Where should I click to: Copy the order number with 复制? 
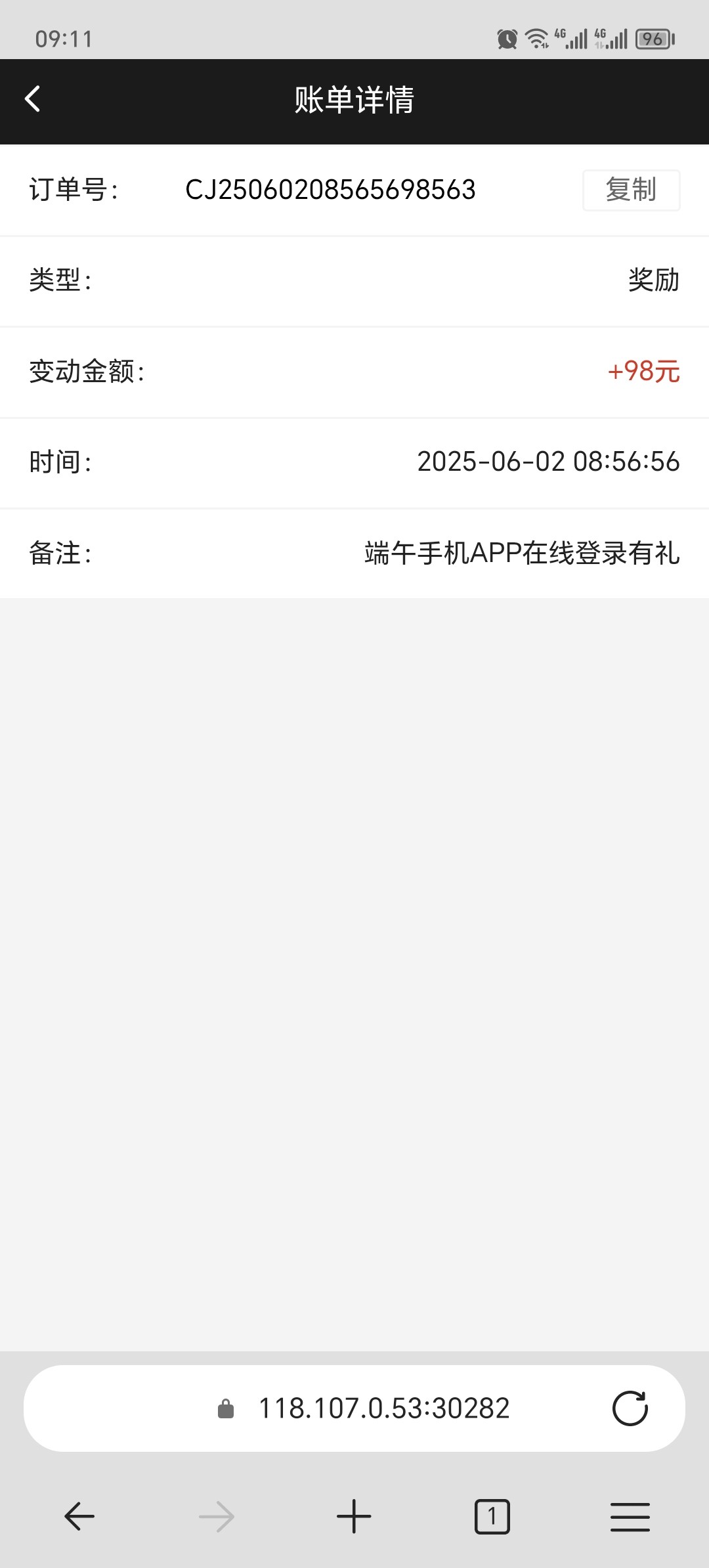[631, 190]
